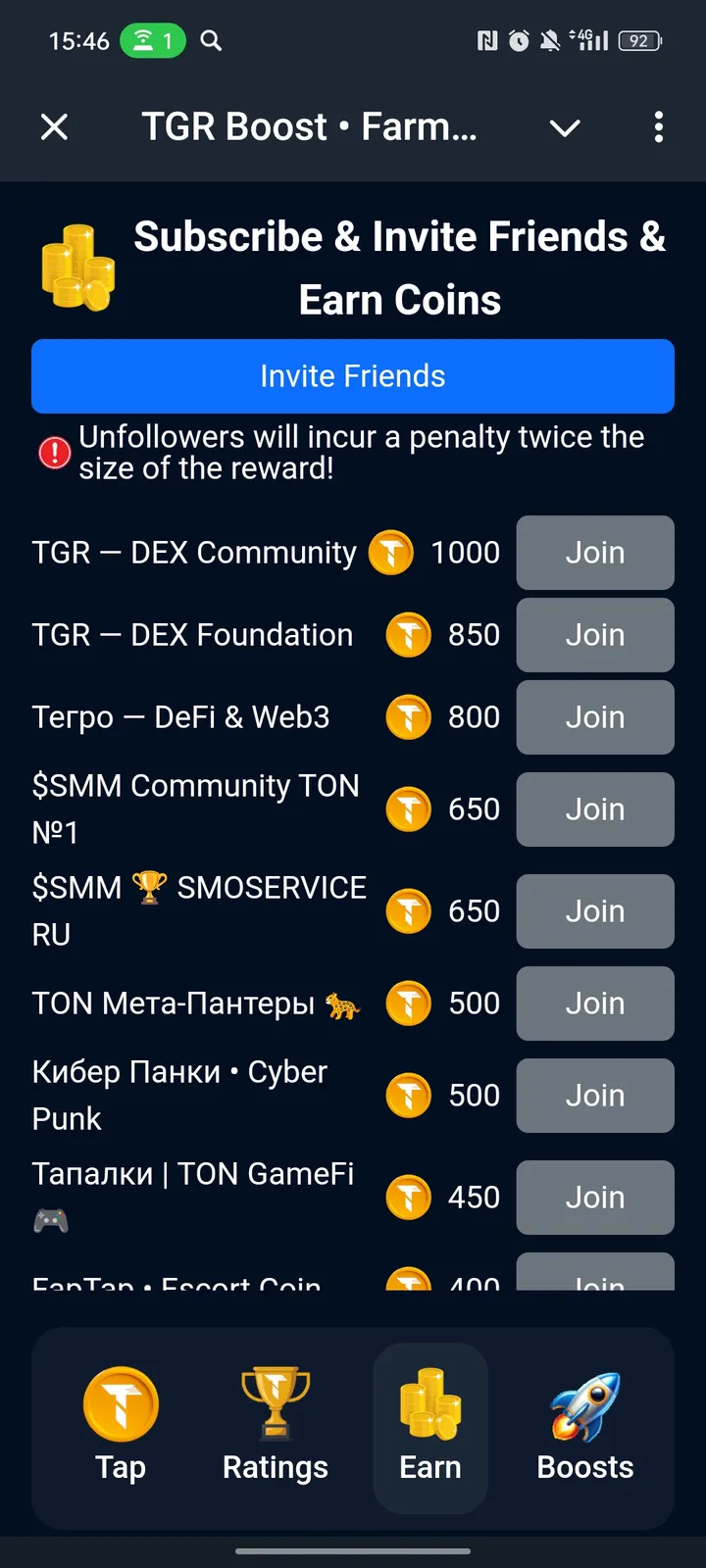Tap the home gesture bar at the bottom
The image size is (706, 1568).
tap(353, 1551)
